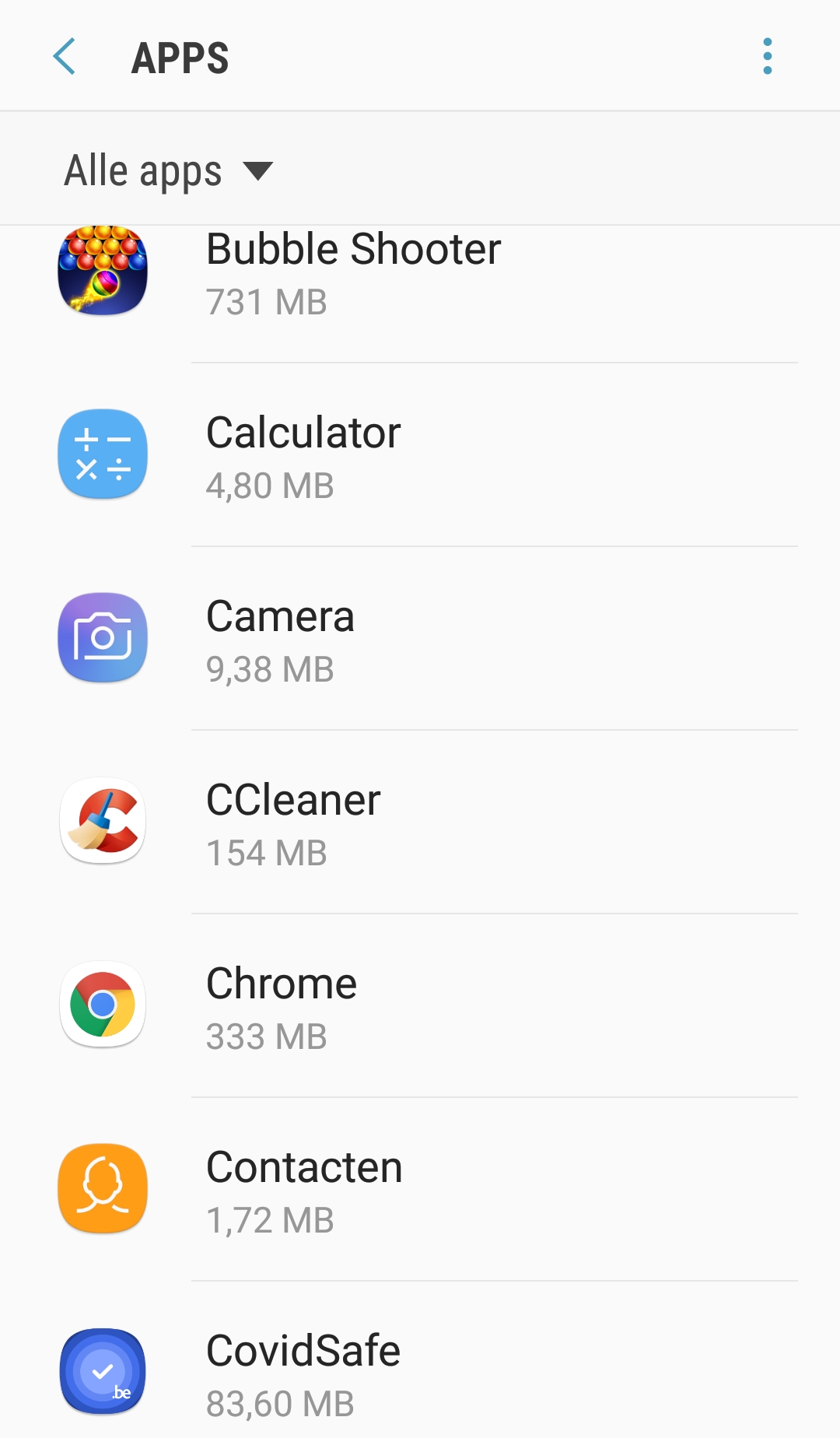Tap the CovidSafe app row
The height and width of the screenshot is (1438, 840).
[420, 1373]
